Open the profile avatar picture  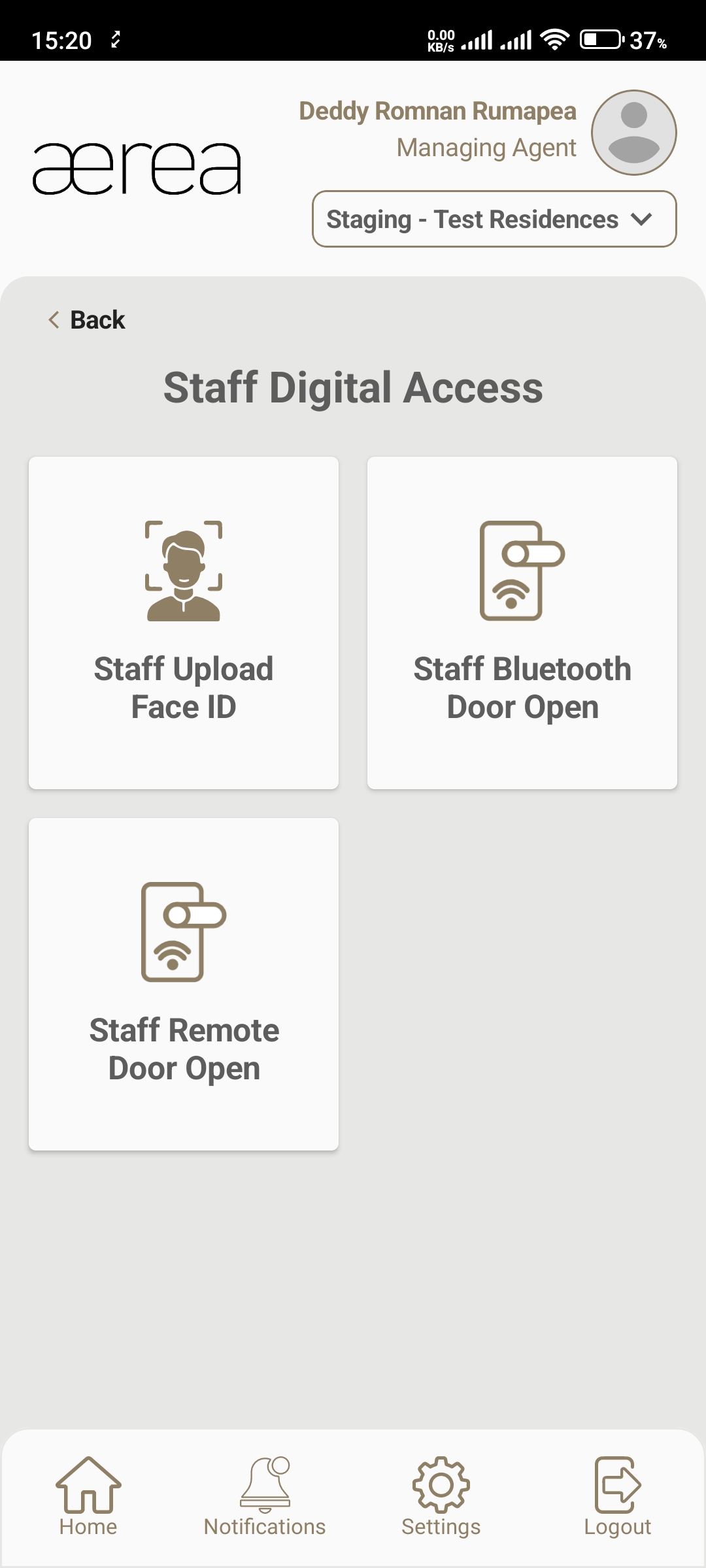[633, 133]
